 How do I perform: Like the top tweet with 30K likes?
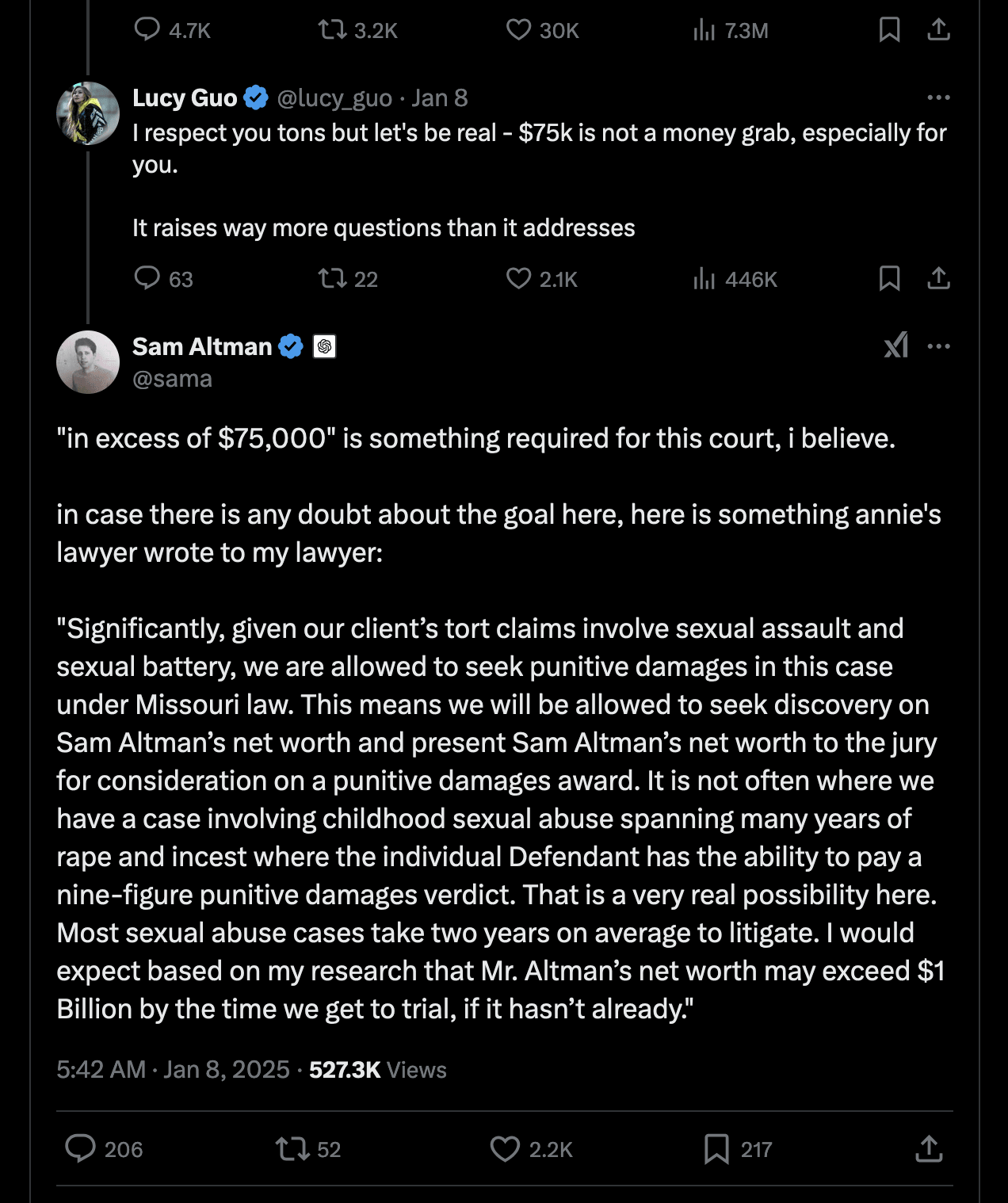[x=518, y=30]
